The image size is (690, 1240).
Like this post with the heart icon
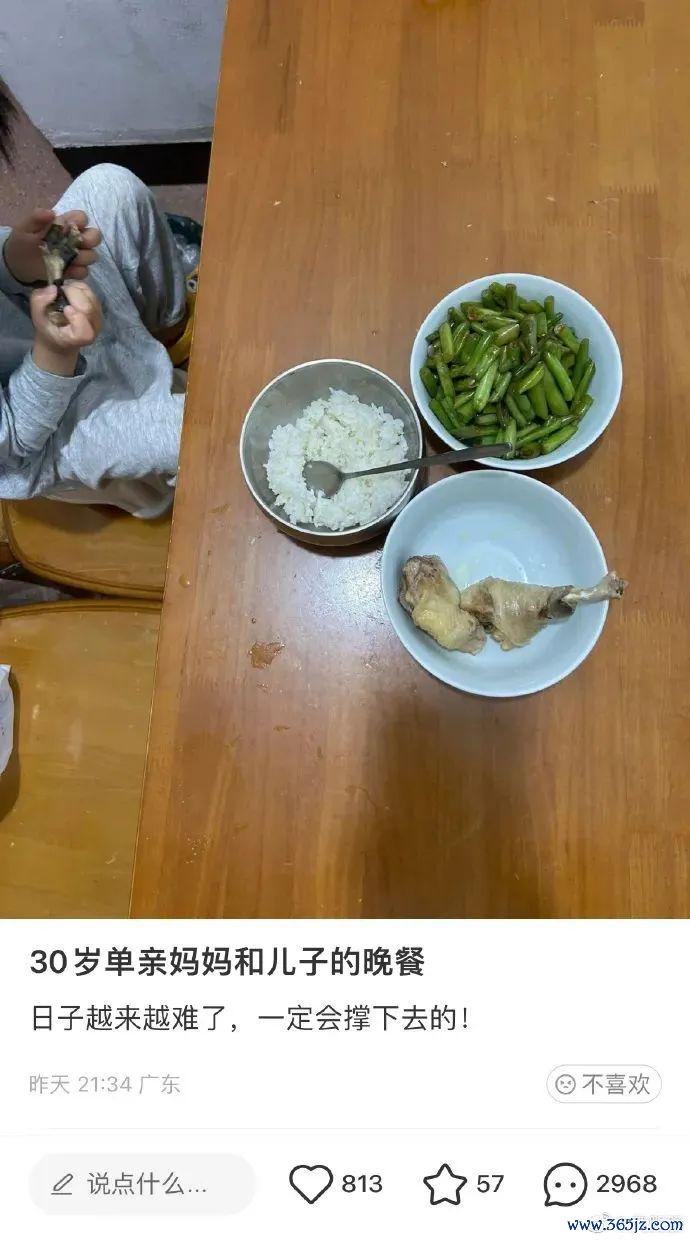point(311,1184)
